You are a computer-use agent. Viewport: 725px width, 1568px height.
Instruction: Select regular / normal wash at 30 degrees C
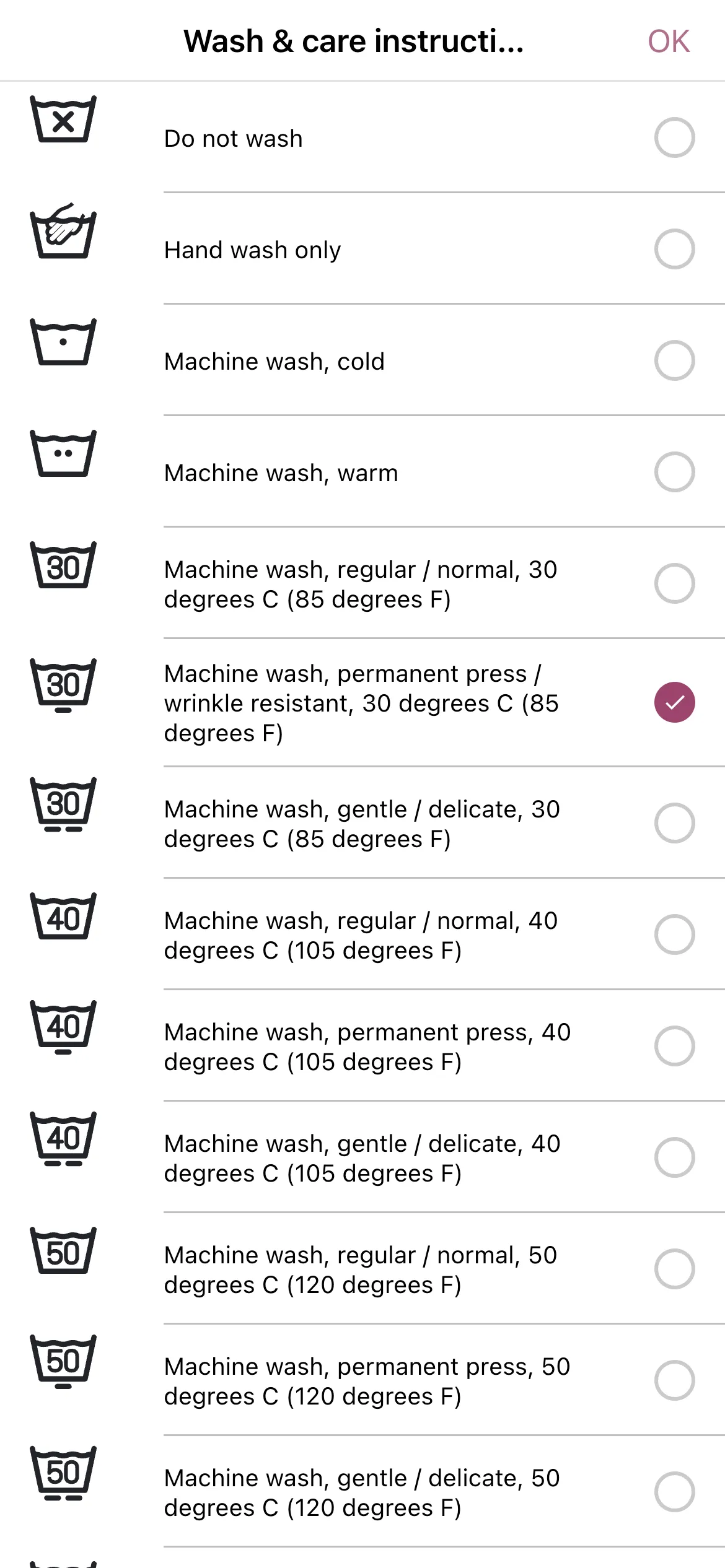click(674, 583)
